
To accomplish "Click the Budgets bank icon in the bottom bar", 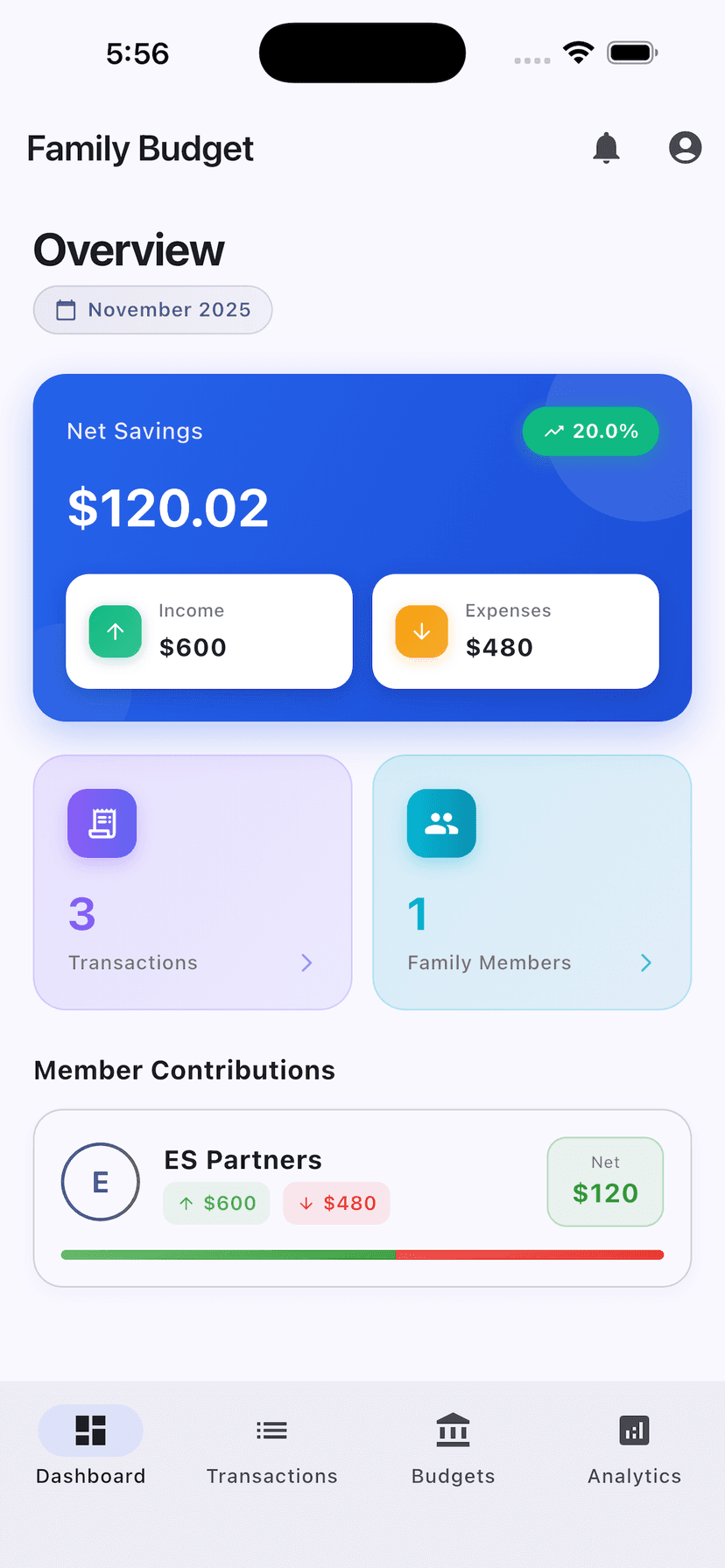I will click(453, 1430).
